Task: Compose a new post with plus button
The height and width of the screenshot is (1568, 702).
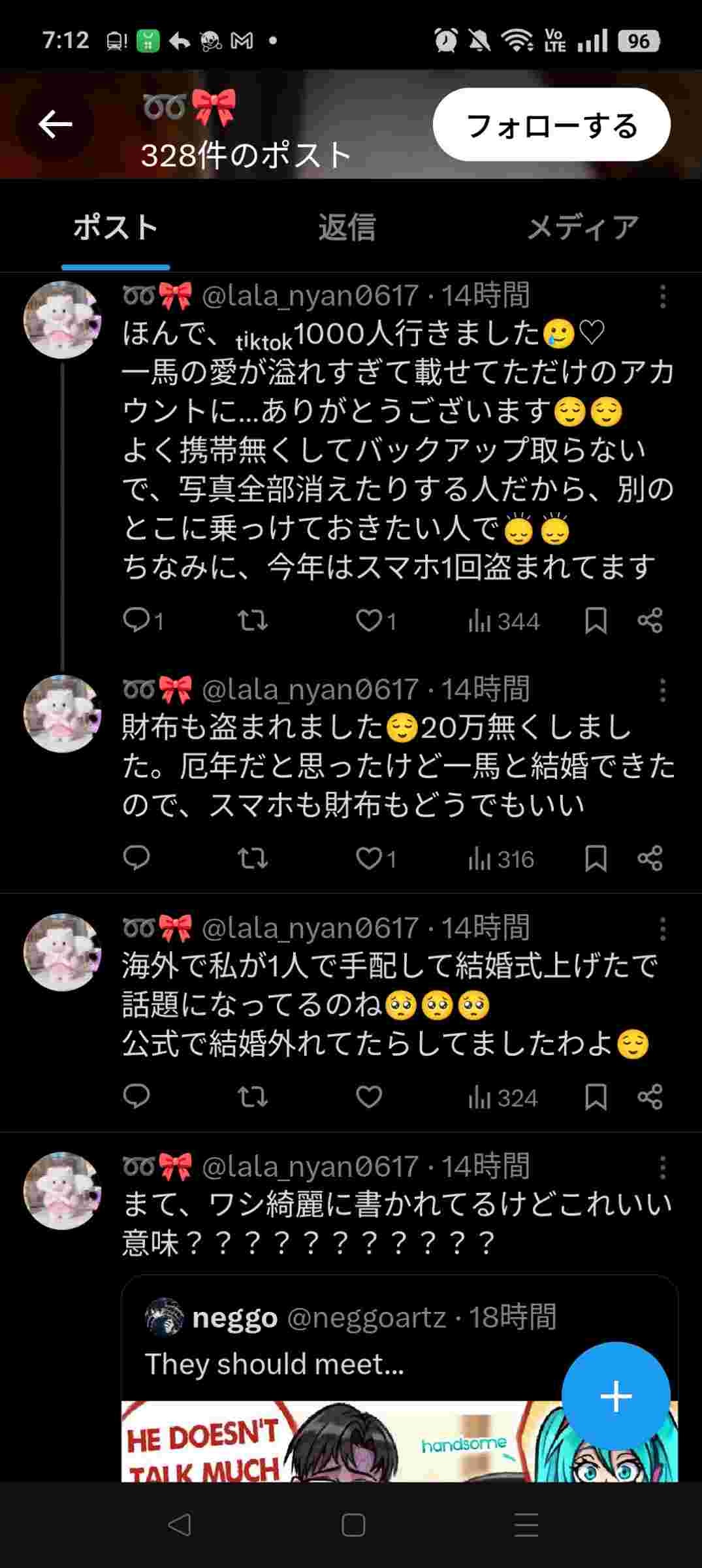Action: pos(615,1396)
